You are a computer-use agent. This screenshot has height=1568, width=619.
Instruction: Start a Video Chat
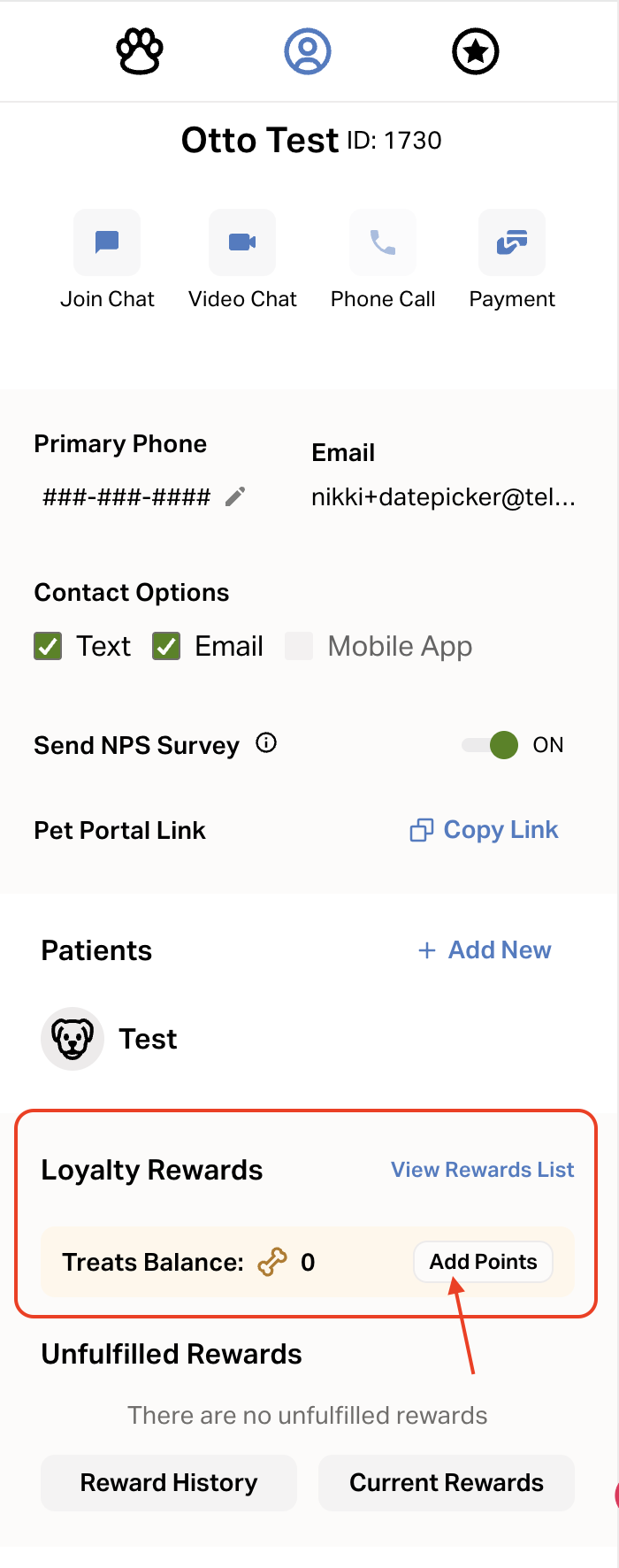pyautogui.click(x=242, y=242)
